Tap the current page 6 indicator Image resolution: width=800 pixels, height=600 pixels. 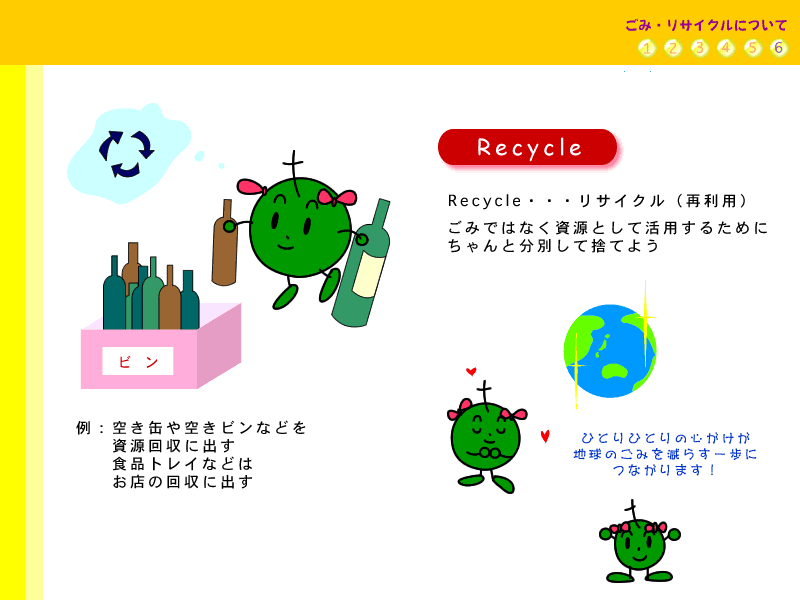779,48
